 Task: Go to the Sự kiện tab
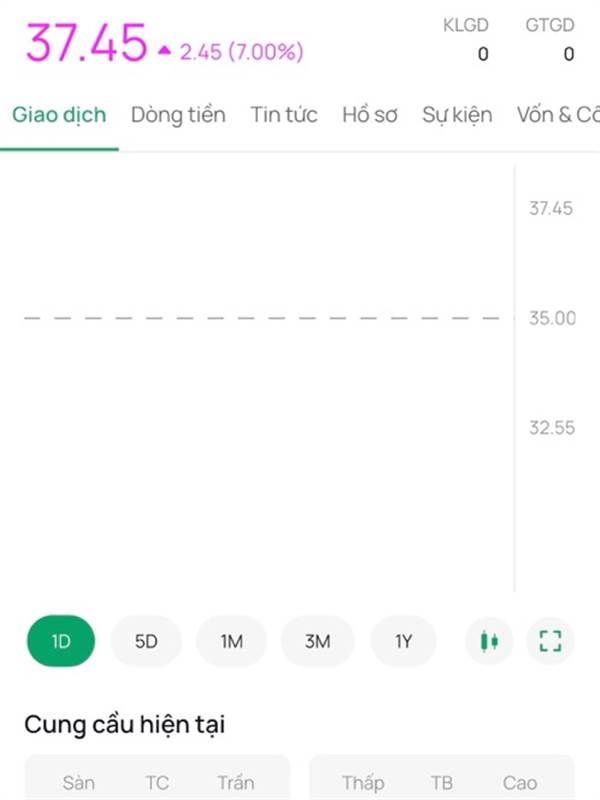pos(457,115)
